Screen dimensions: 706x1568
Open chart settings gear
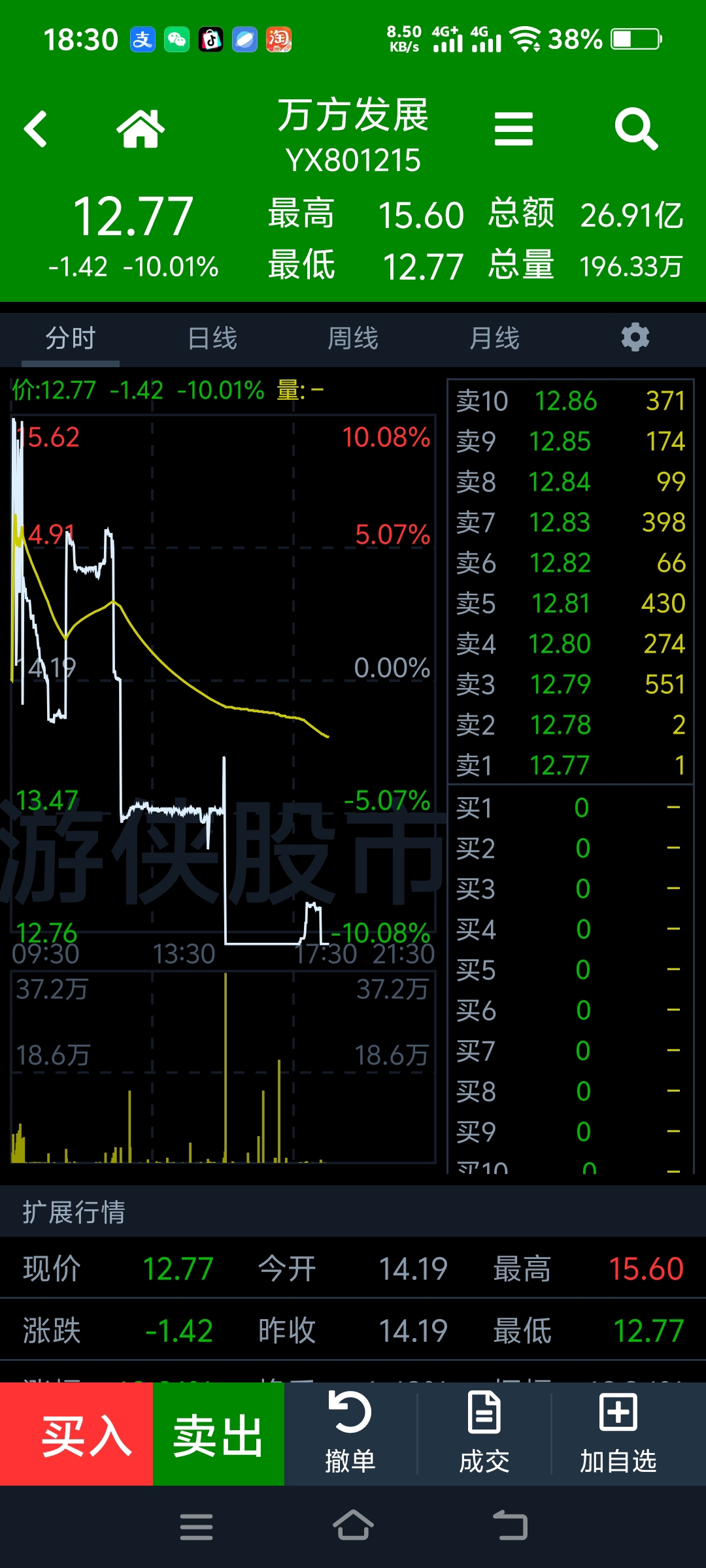coord(635,338)
